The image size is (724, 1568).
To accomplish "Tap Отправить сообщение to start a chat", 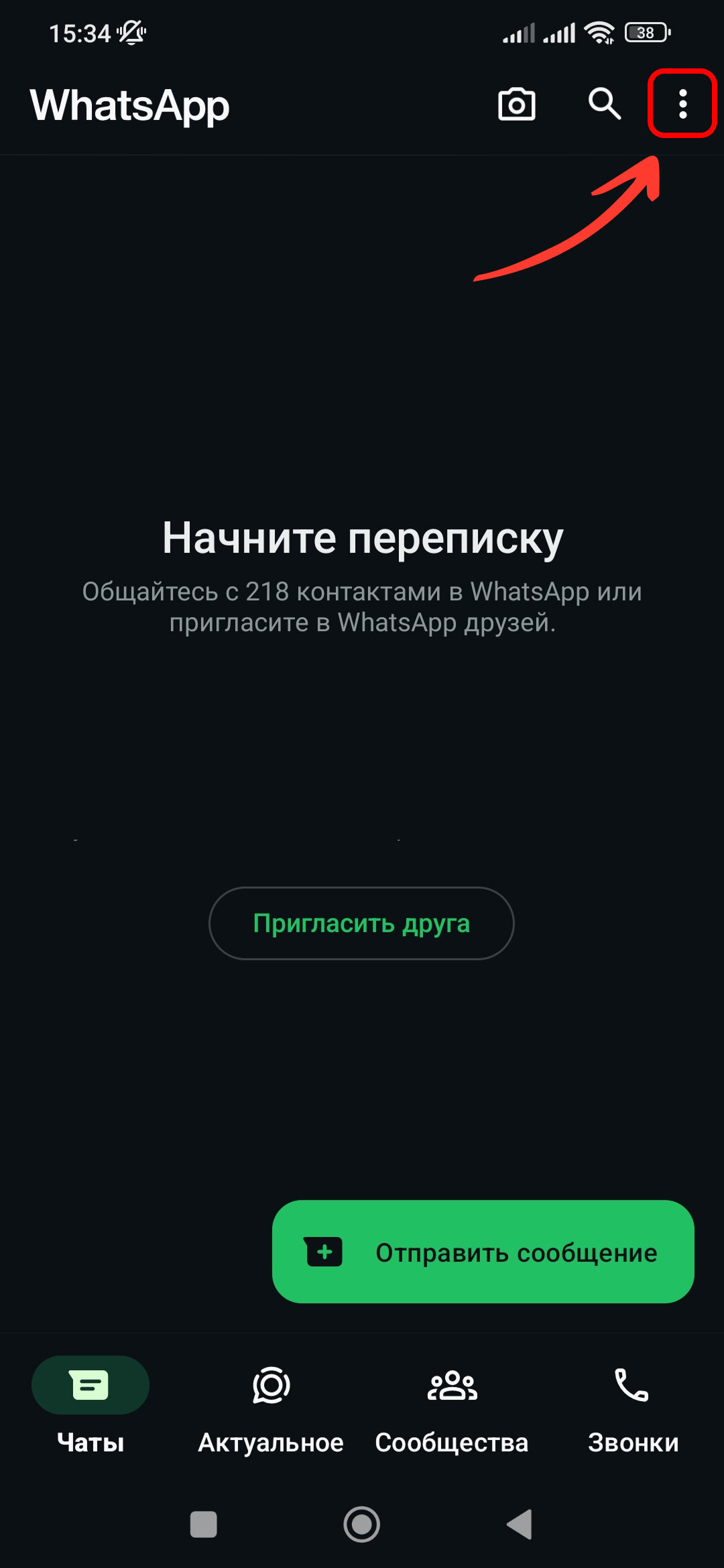I will pos(483,1252).
